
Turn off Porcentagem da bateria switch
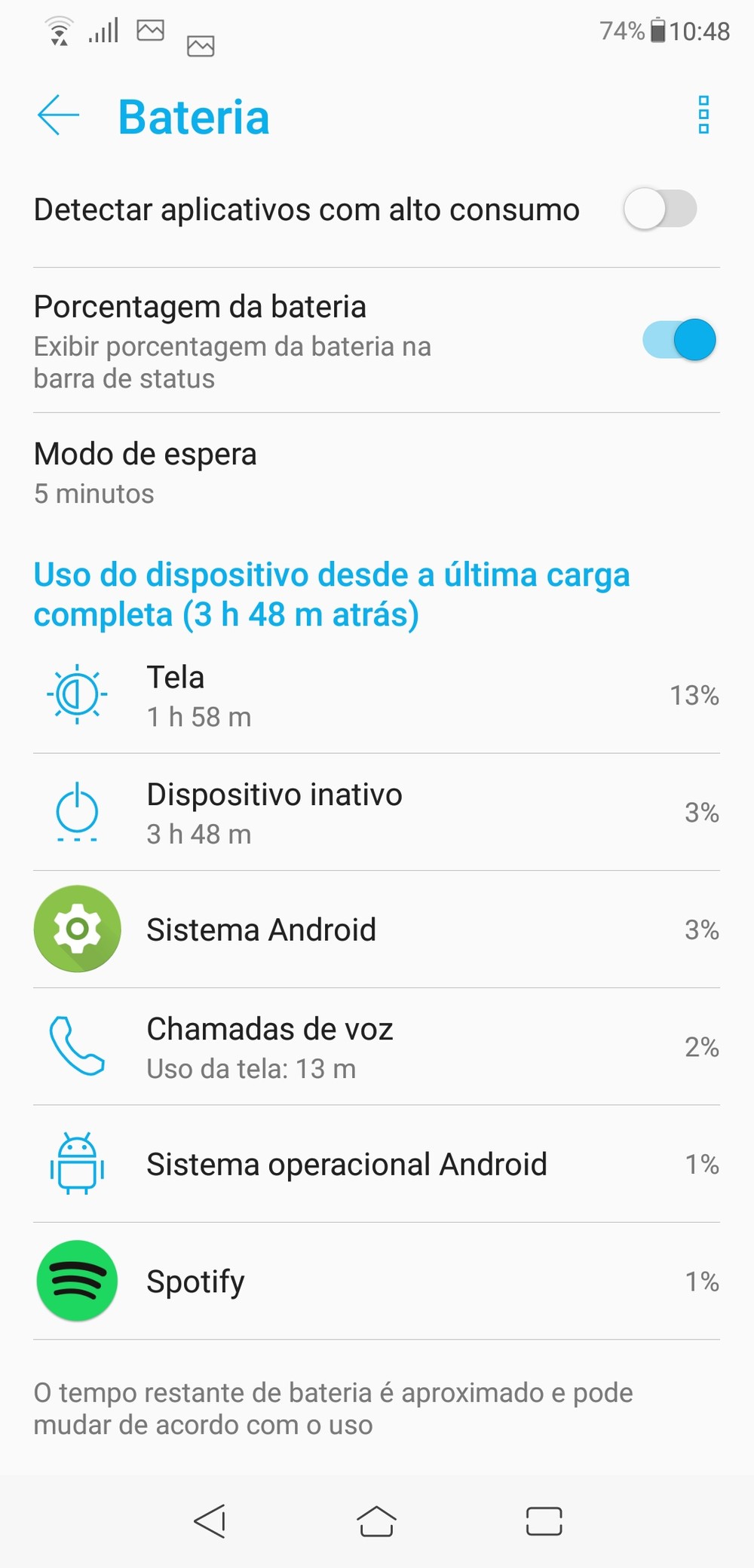tap(679, 340)
